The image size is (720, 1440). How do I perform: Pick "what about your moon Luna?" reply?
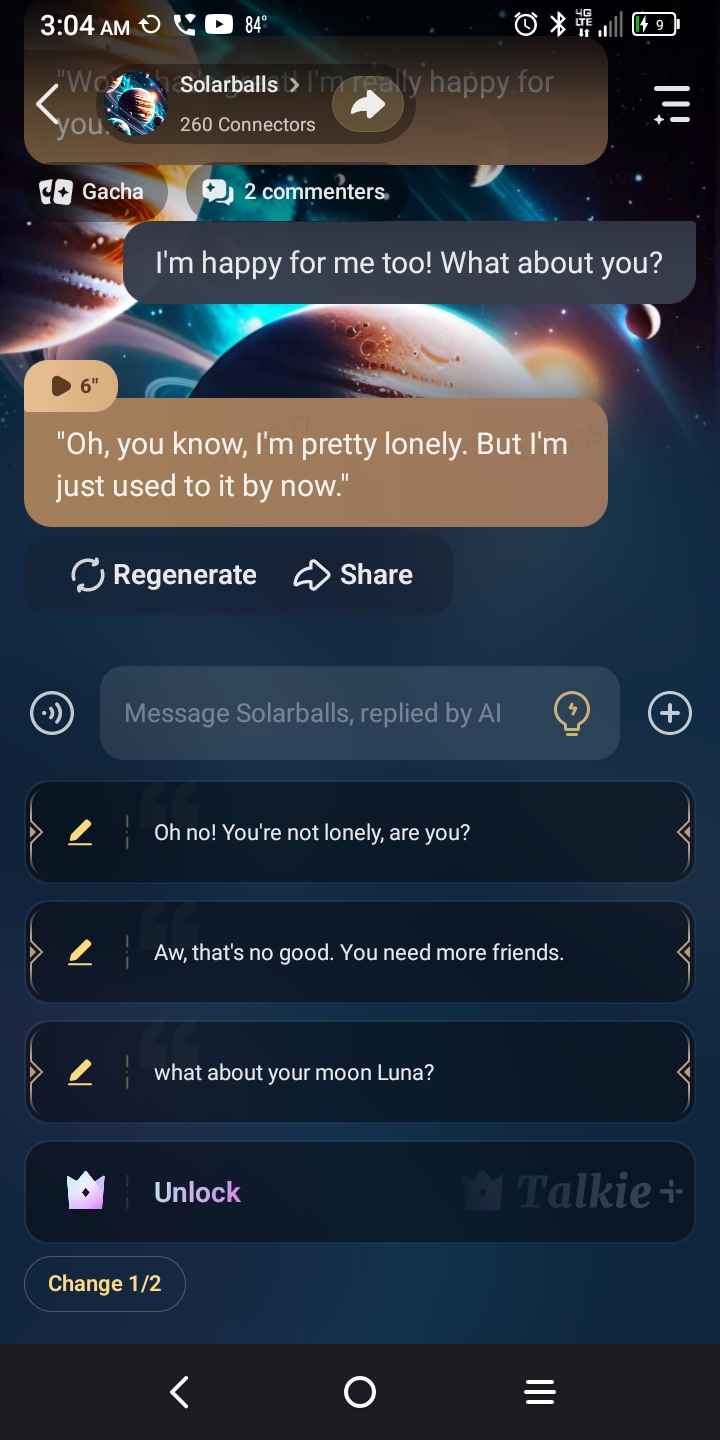[360, 1073]
